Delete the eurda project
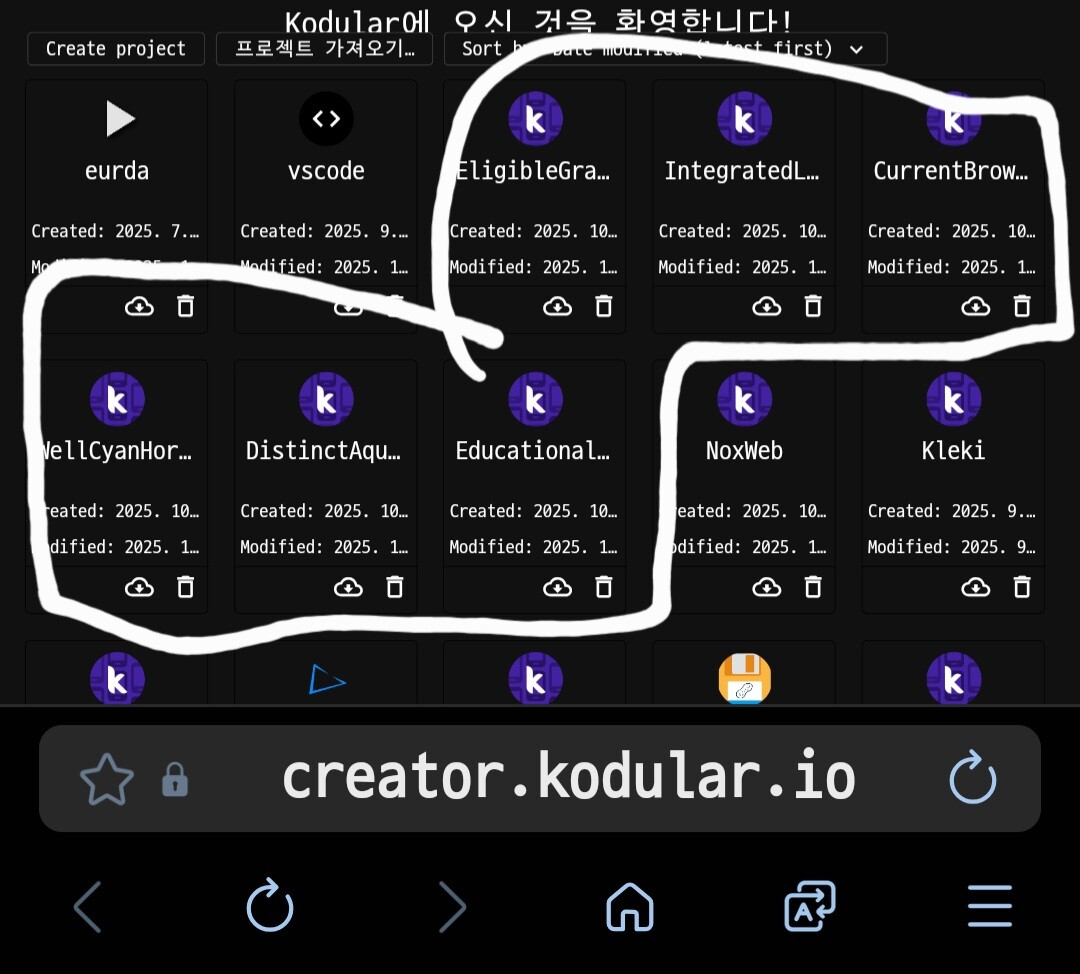Screen dimensions: 1080x974 [185, 306]
